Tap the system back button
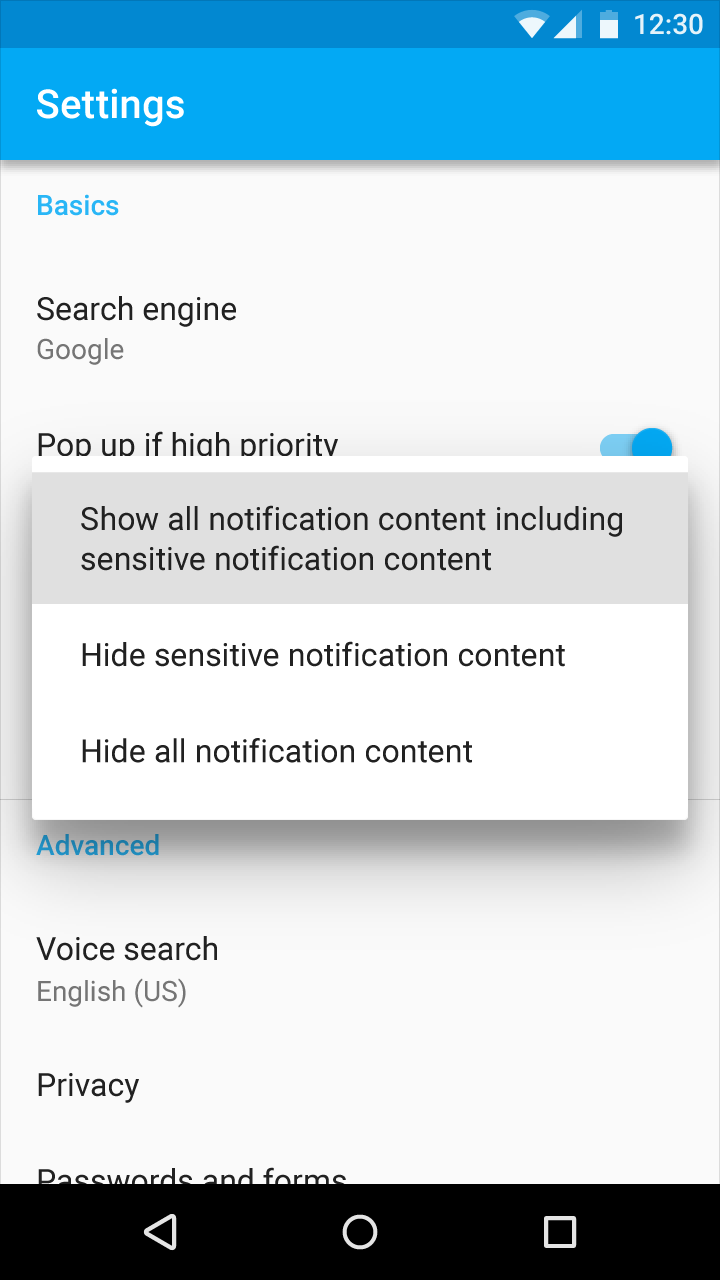Image resolution: width=720 pixels, height=1280 pixels. [160, 1232]
